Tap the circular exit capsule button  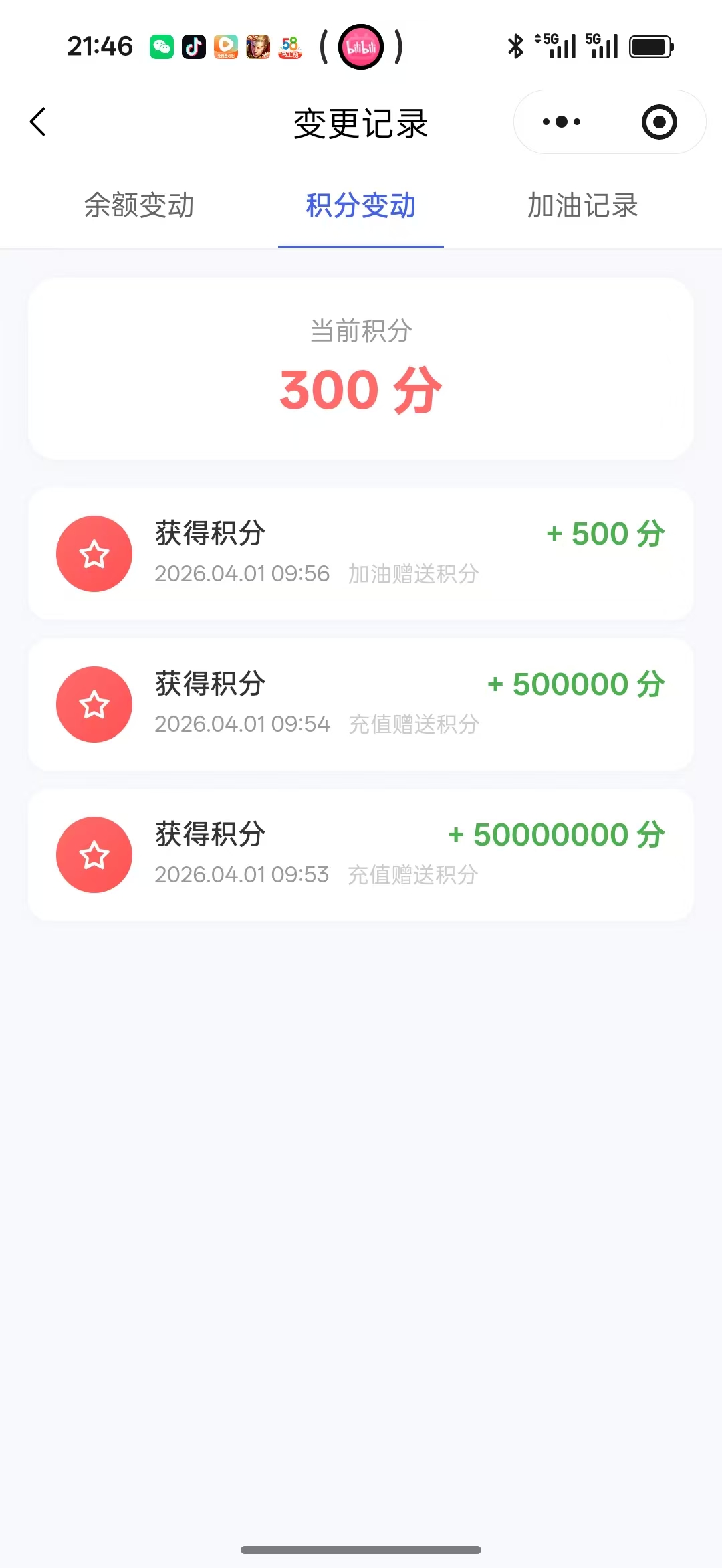(657, 122)
